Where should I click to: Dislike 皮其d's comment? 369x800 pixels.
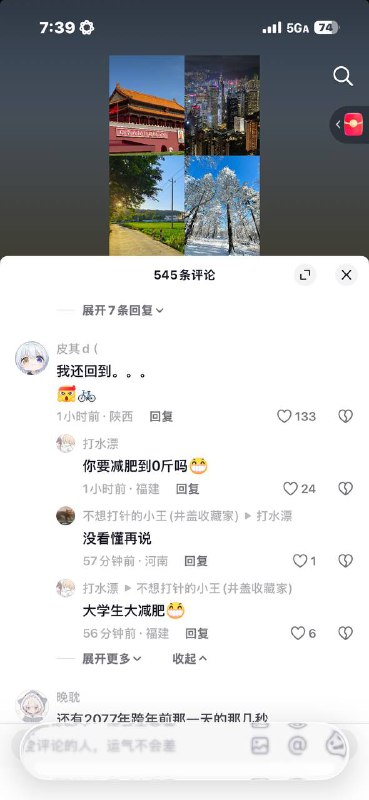pyautogui.click(x=346, y=416)
